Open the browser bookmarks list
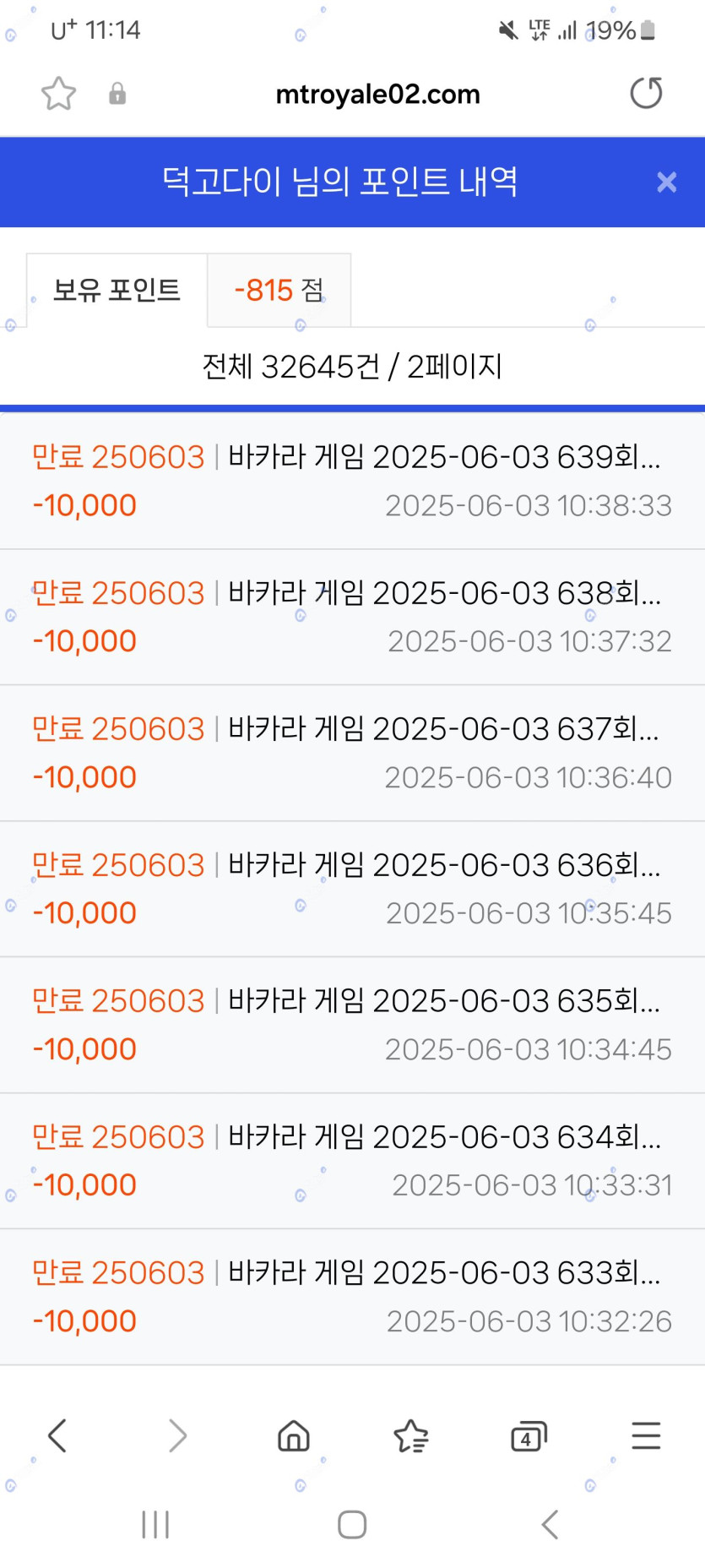The image size is (705, 1568). click(x=411, y=1435)
